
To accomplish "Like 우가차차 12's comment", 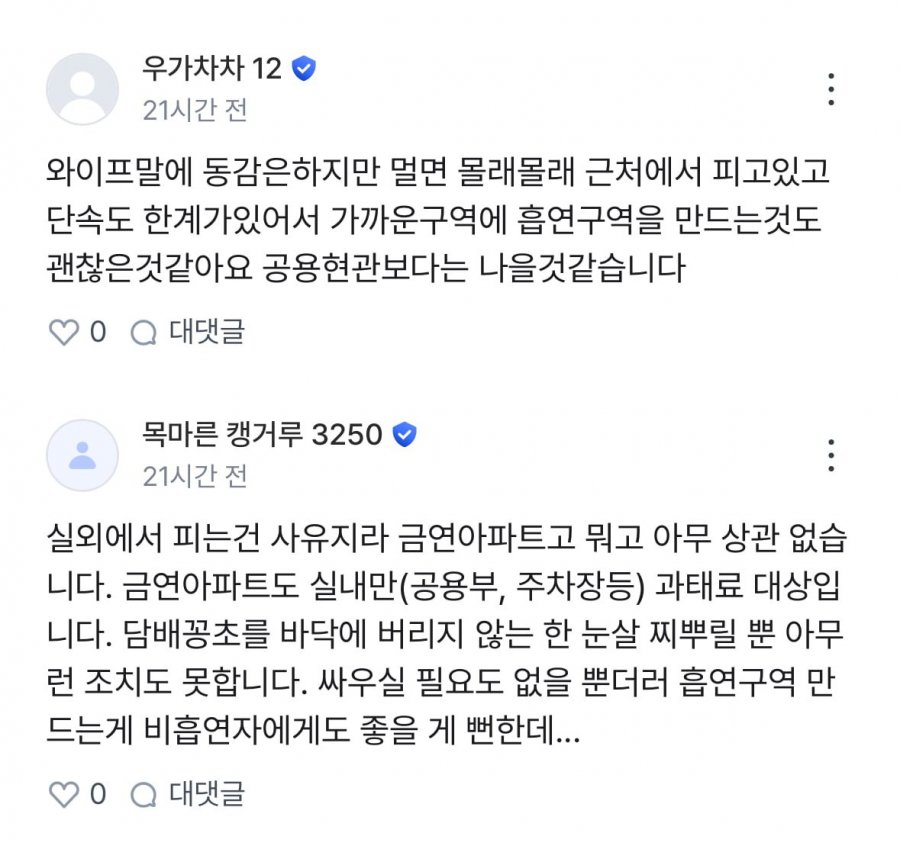I will coord(64,333).
